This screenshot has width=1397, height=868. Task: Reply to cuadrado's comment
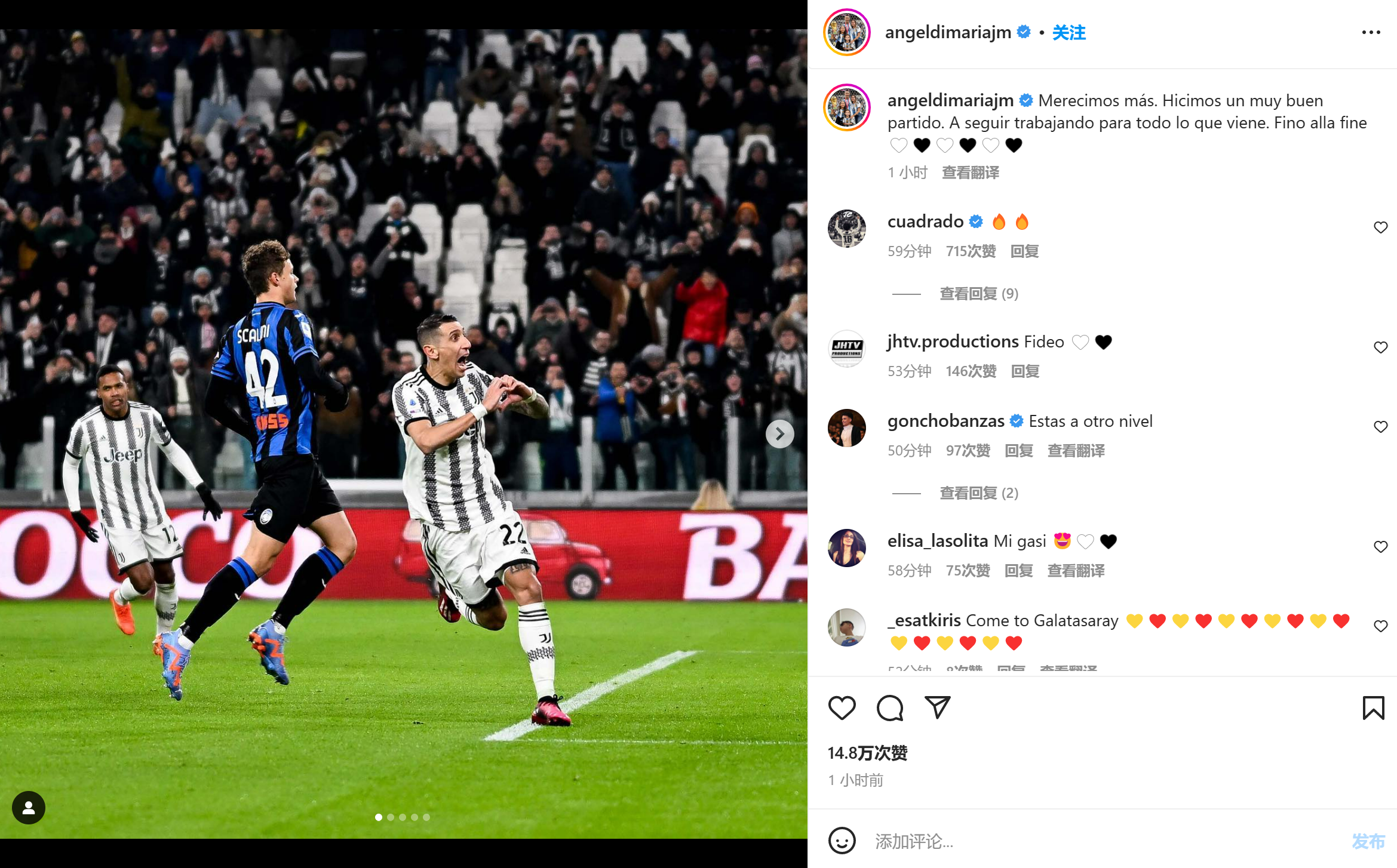coord(1024,251)
